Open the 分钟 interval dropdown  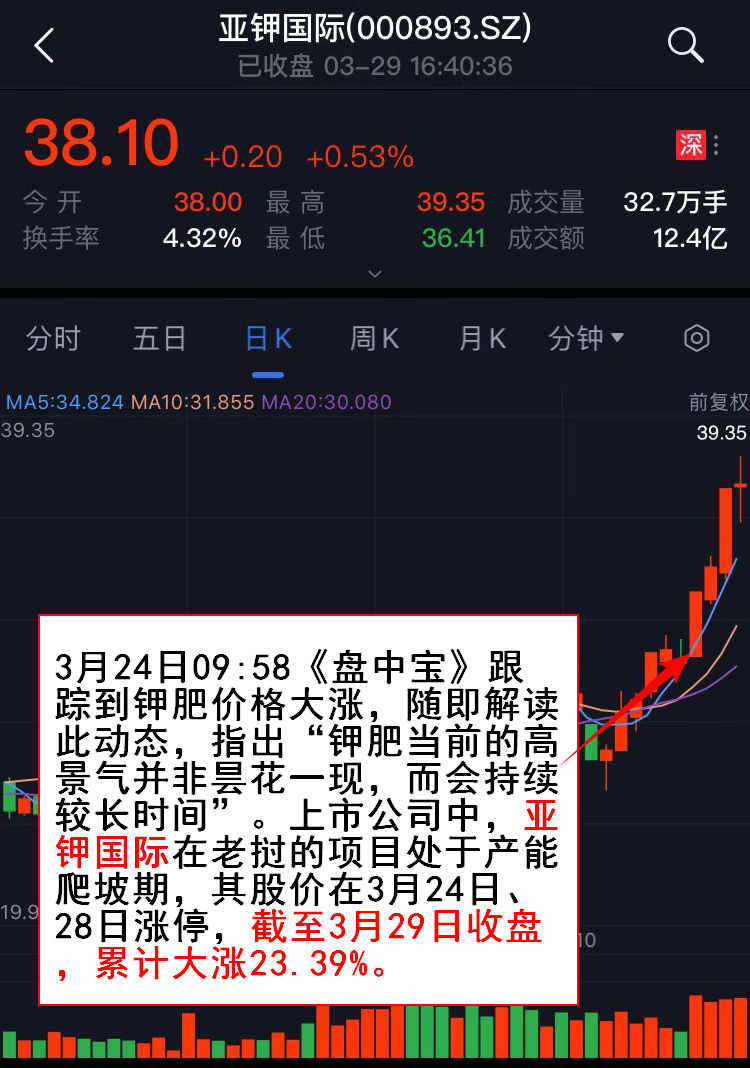(586, 339)
